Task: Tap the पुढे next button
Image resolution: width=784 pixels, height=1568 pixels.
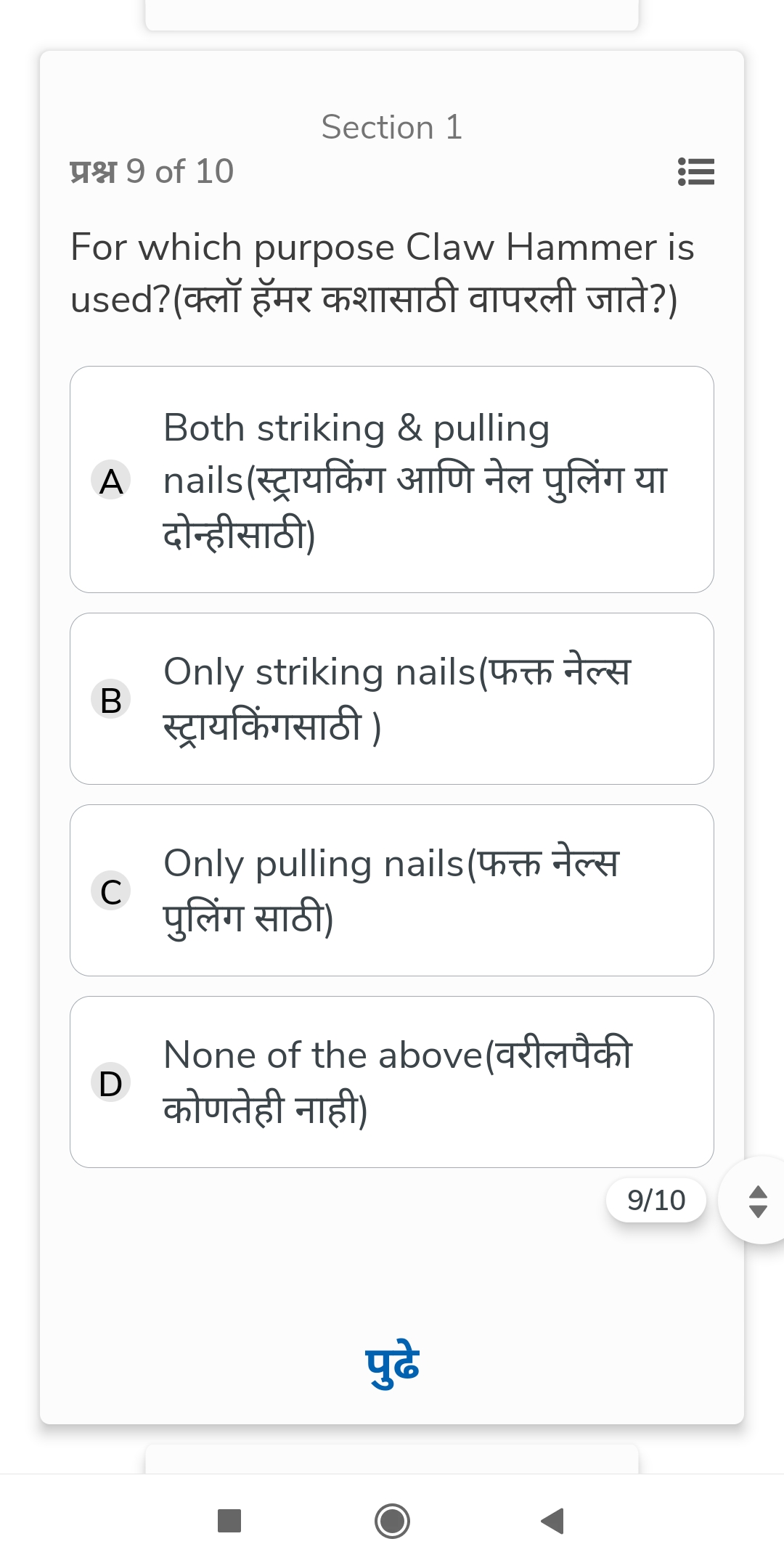Action: coord(392,1363)
